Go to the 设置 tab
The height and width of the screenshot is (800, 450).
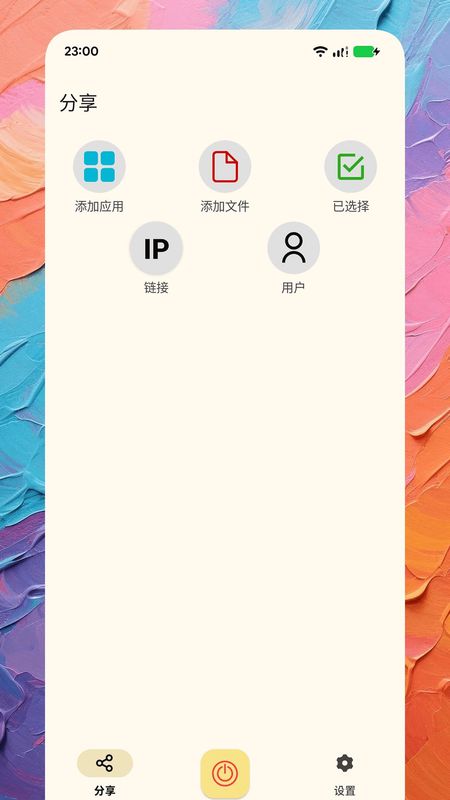(344, 773)
